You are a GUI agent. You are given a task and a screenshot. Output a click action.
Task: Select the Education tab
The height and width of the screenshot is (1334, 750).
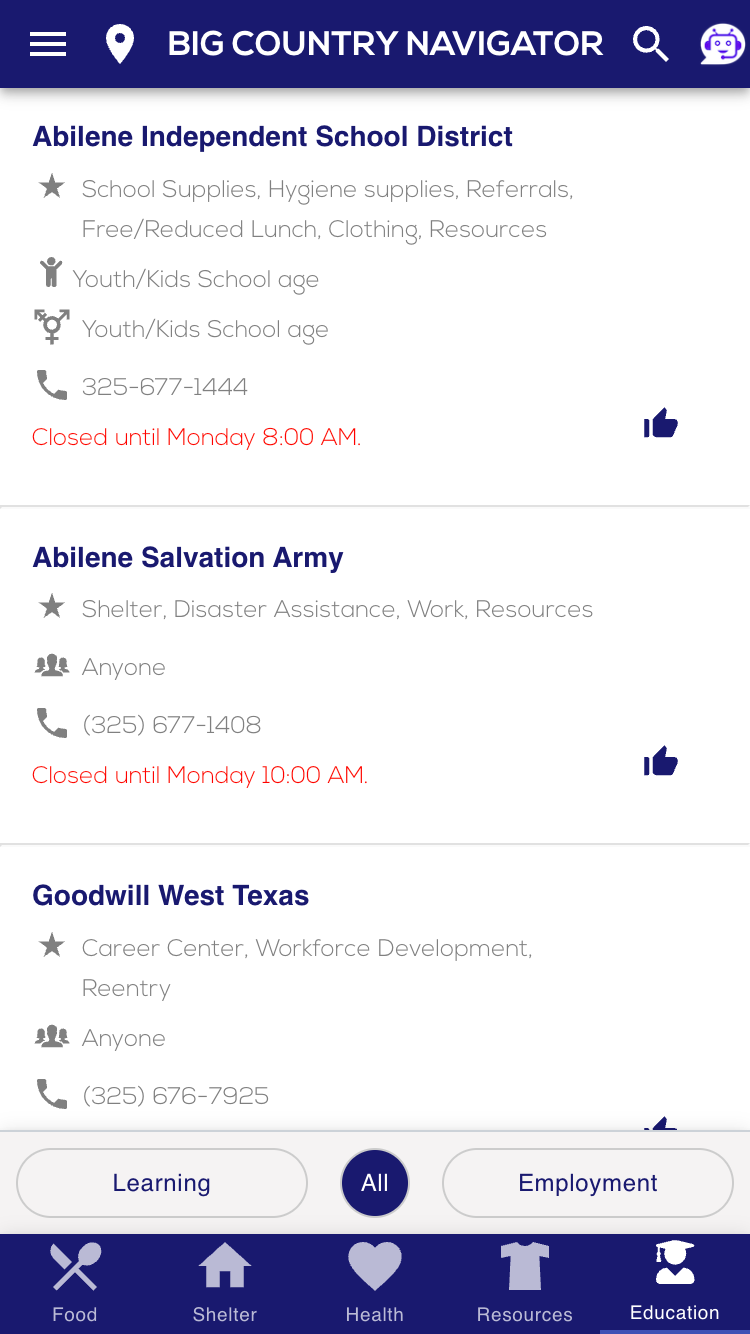click(x=675, y=1283)
